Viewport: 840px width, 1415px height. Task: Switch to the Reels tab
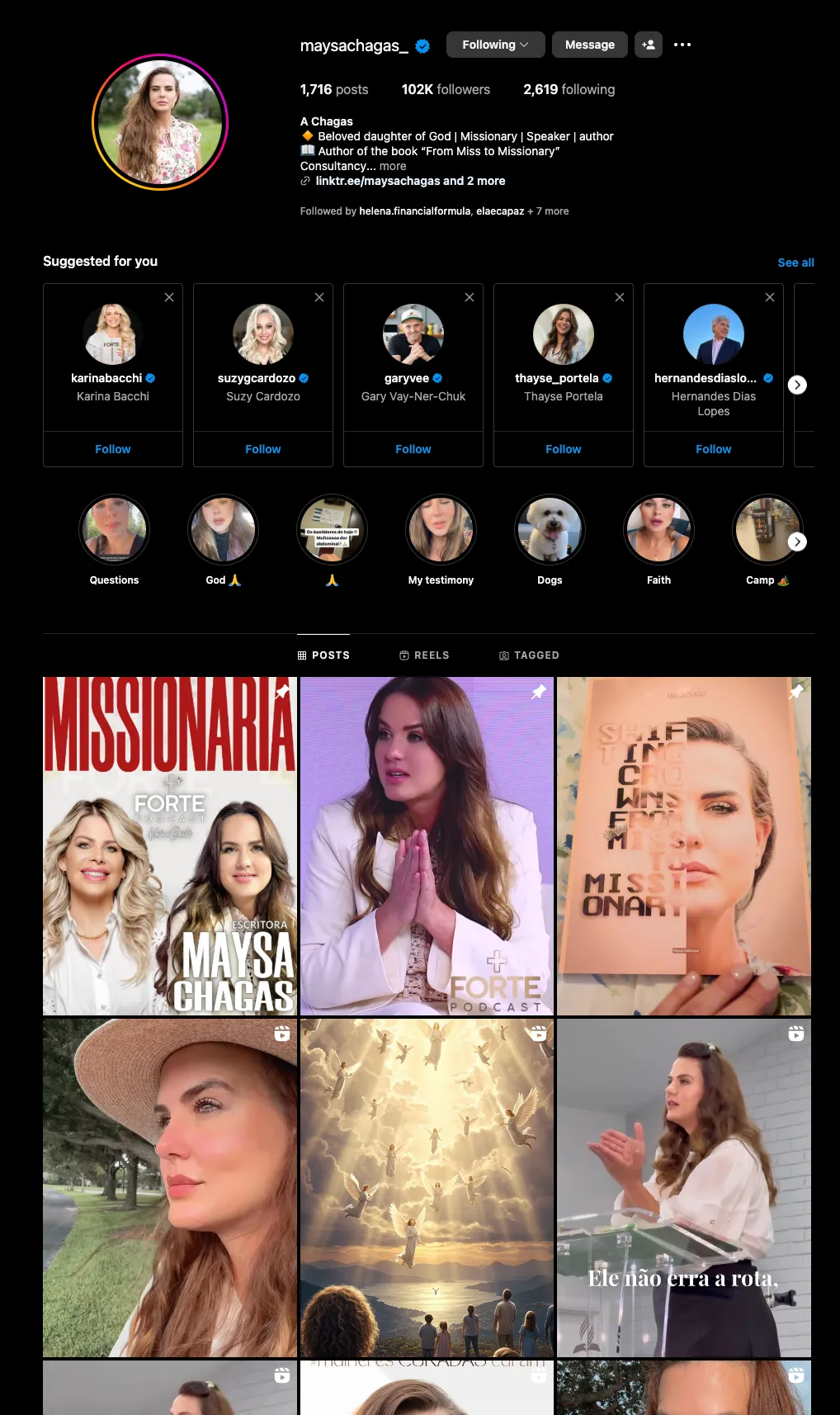pyautogui.click(x=424, y=655)
